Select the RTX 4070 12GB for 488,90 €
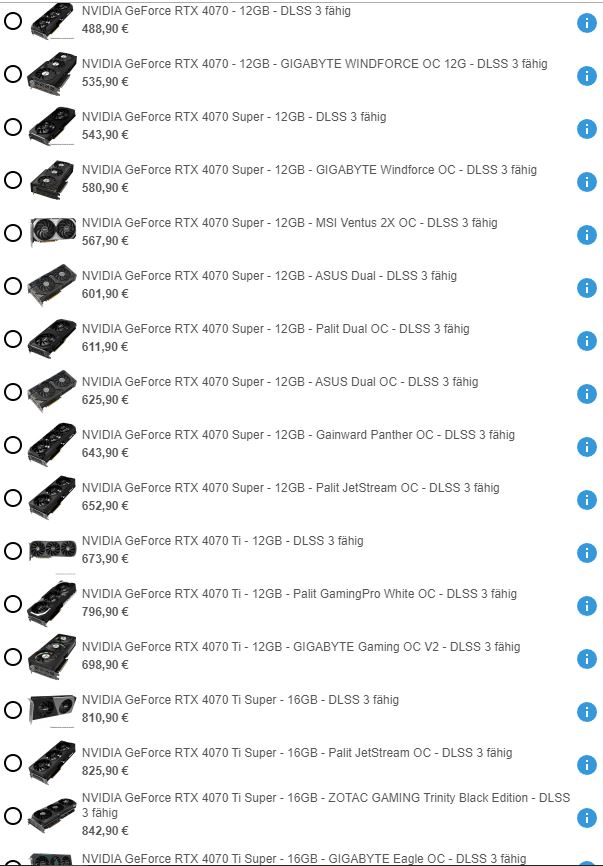Image resolution: width=603 pixels, height=866 pixels. [x=13, y=21]
